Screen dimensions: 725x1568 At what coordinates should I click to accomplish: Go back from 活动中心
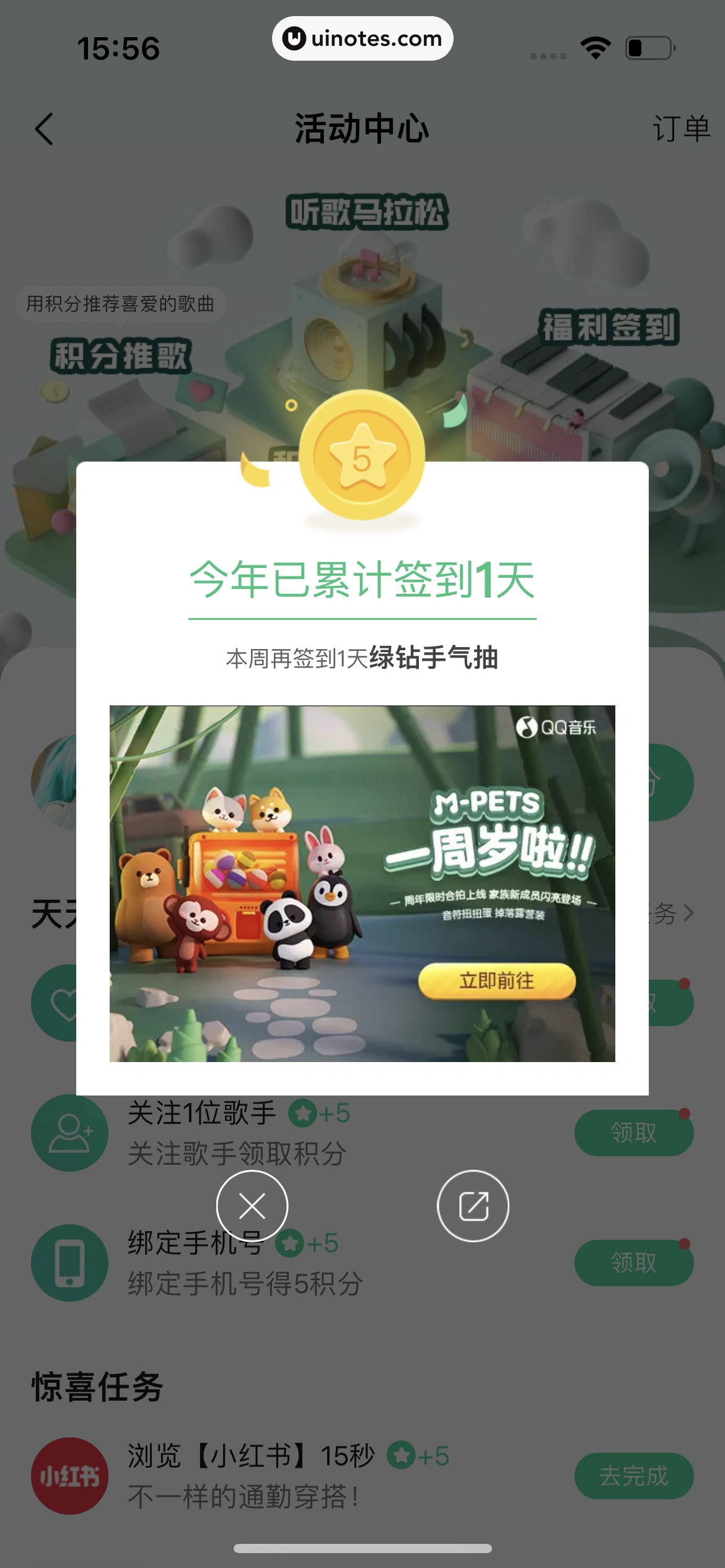tap(45, 129)
